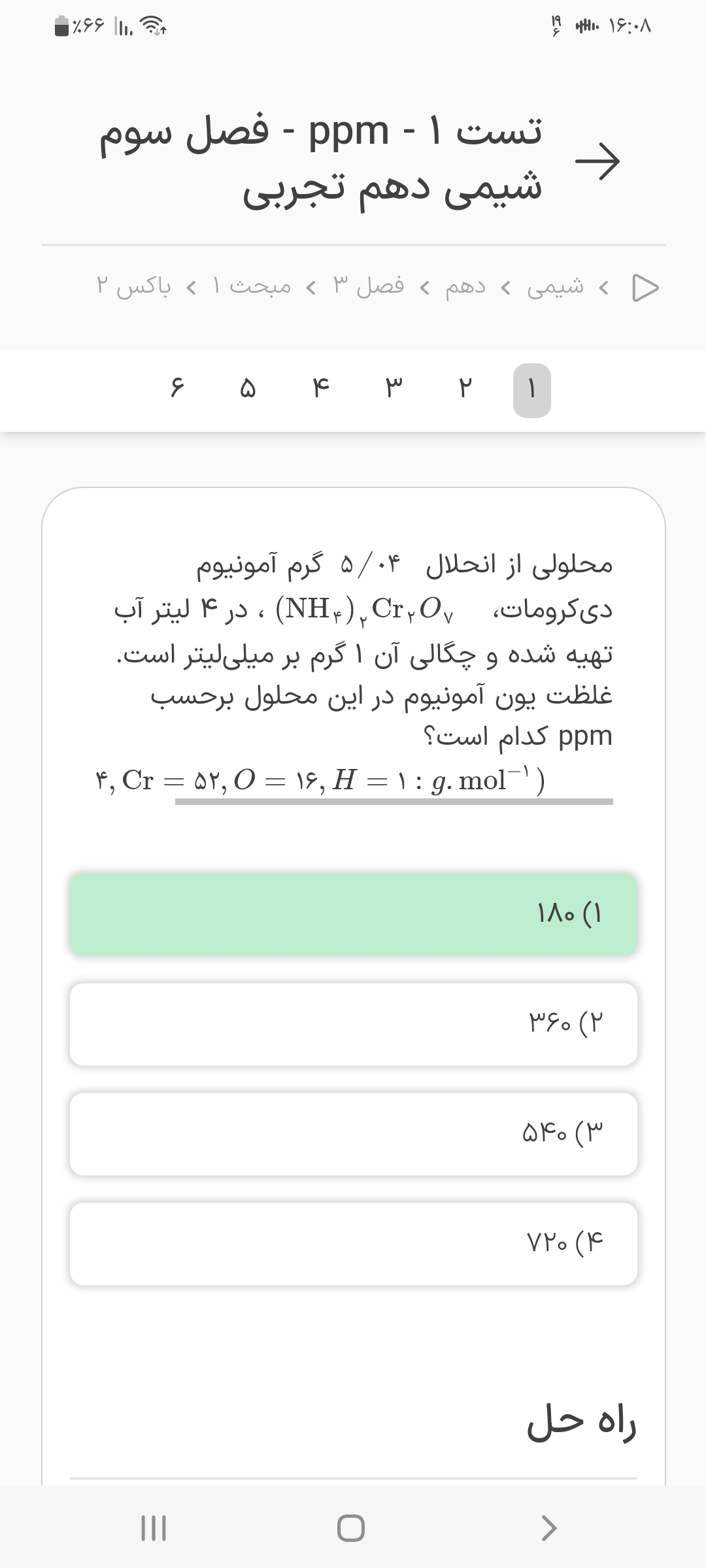Select question number ۱ tab

tap(531, 390)
